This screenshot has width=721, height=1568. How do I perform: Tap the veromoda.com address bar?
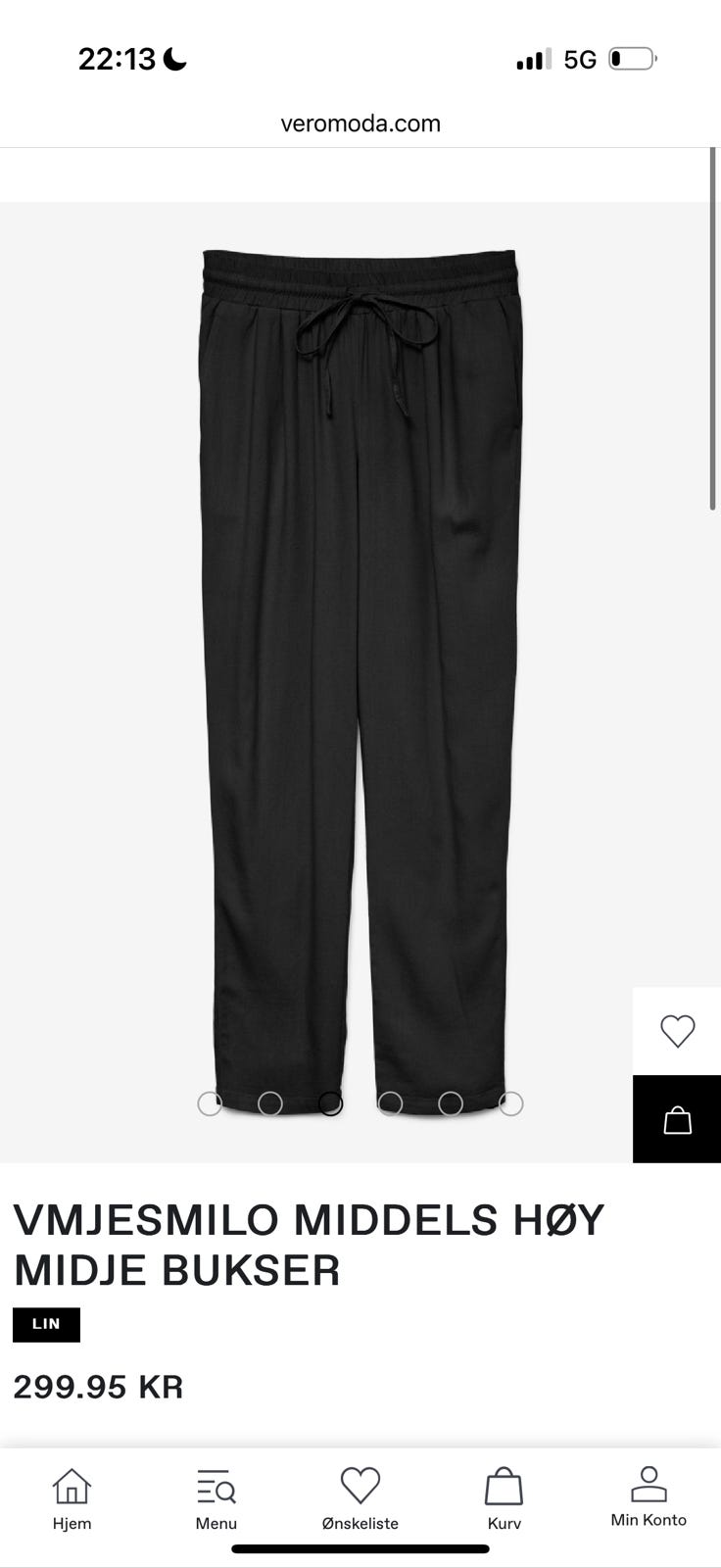click(360, 123)
